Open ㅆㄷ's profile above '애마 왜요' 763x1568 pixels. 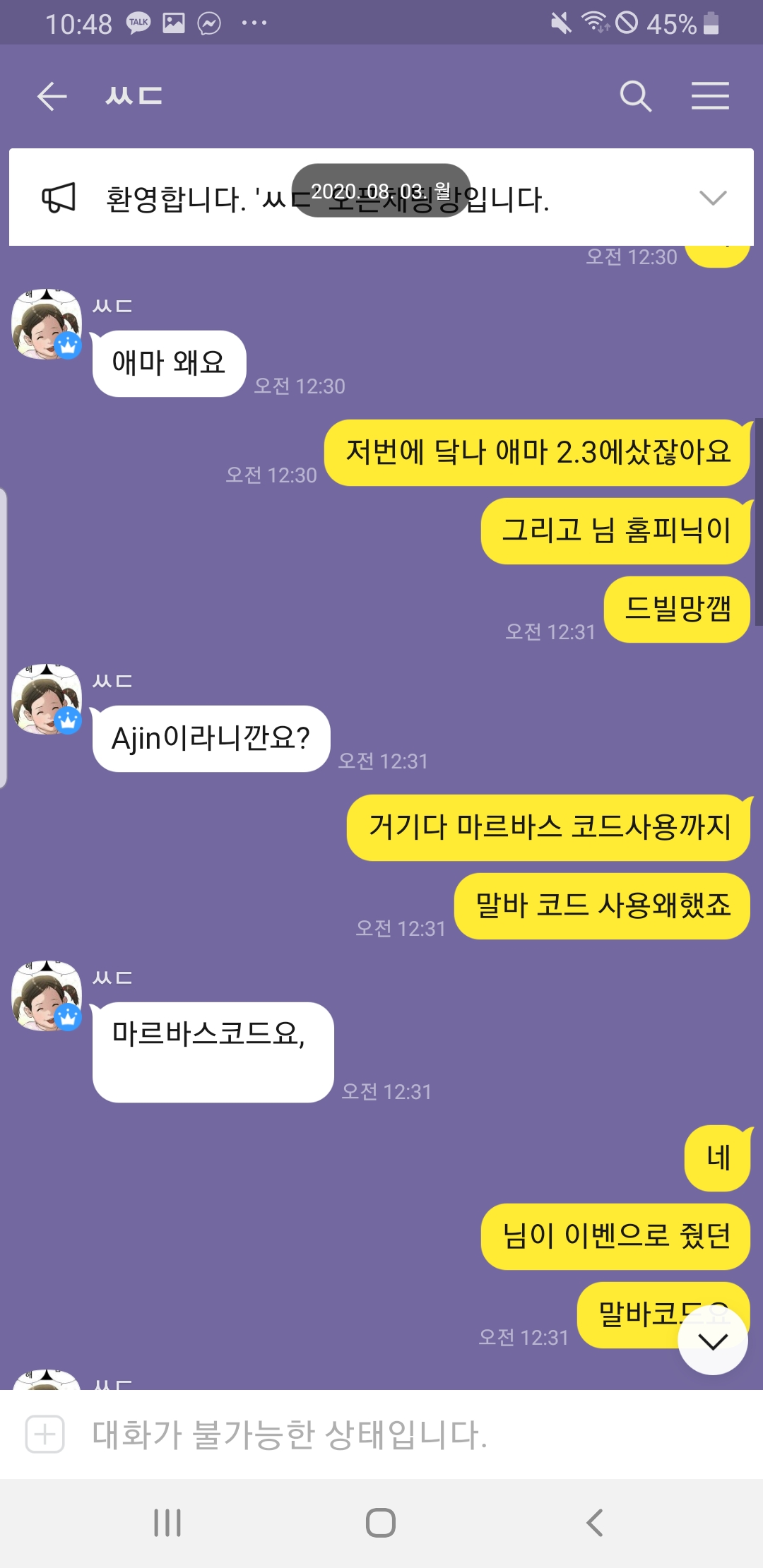(47, 325)
